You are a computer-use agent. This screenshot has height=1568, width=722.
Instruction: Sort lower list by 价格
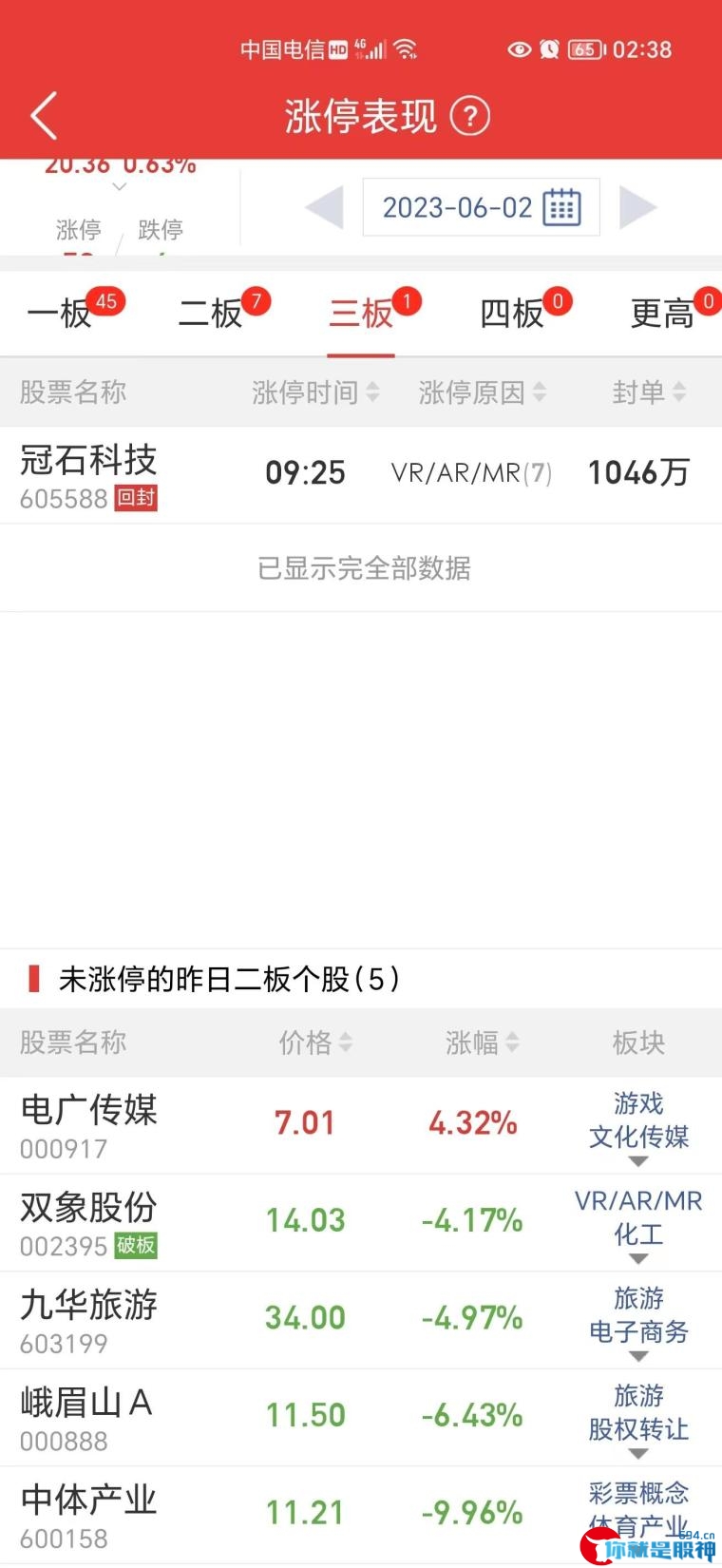pyautogui.click(x=315, y=1042)
